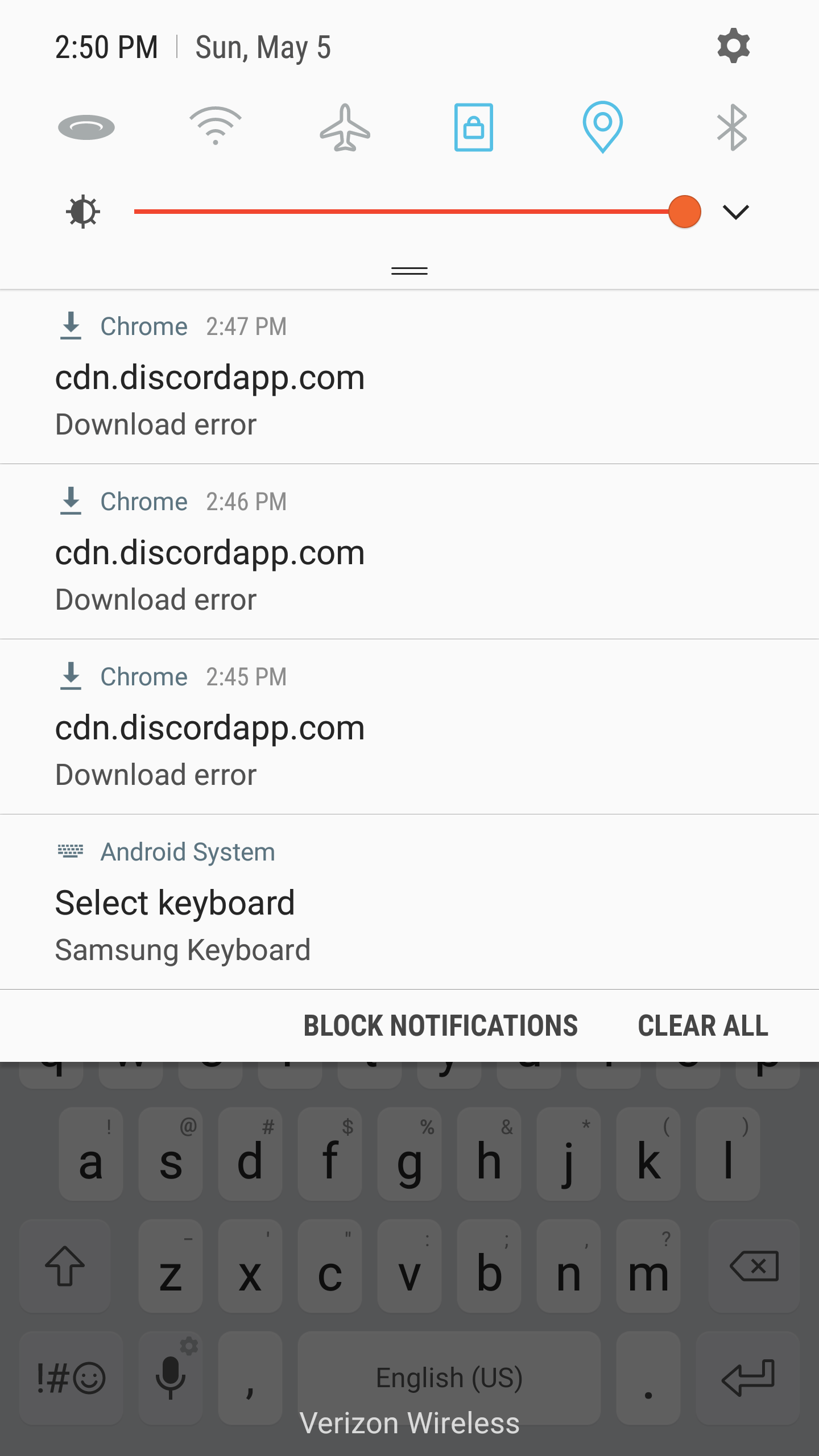This screenshot has height=1456, width=819.
Task: Toggle the Wi-Fi quick setting
Action: [216, 126]
